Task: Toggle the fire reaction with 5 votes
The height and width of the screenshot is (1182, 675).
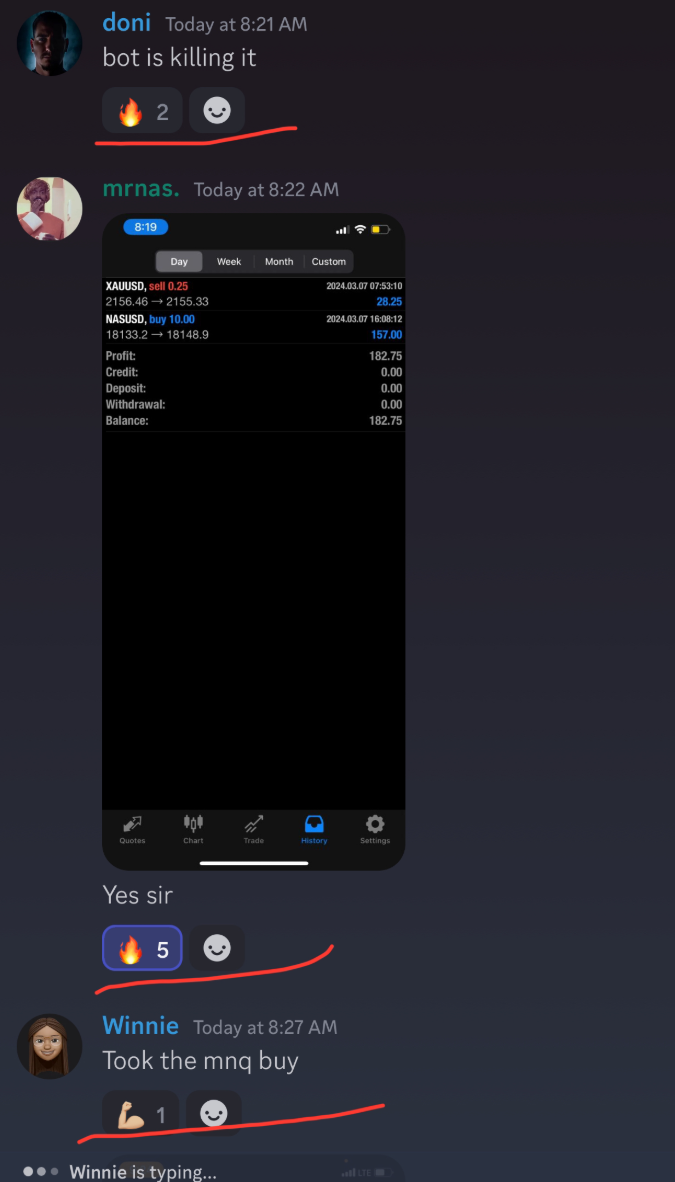Action: [142, 948]
